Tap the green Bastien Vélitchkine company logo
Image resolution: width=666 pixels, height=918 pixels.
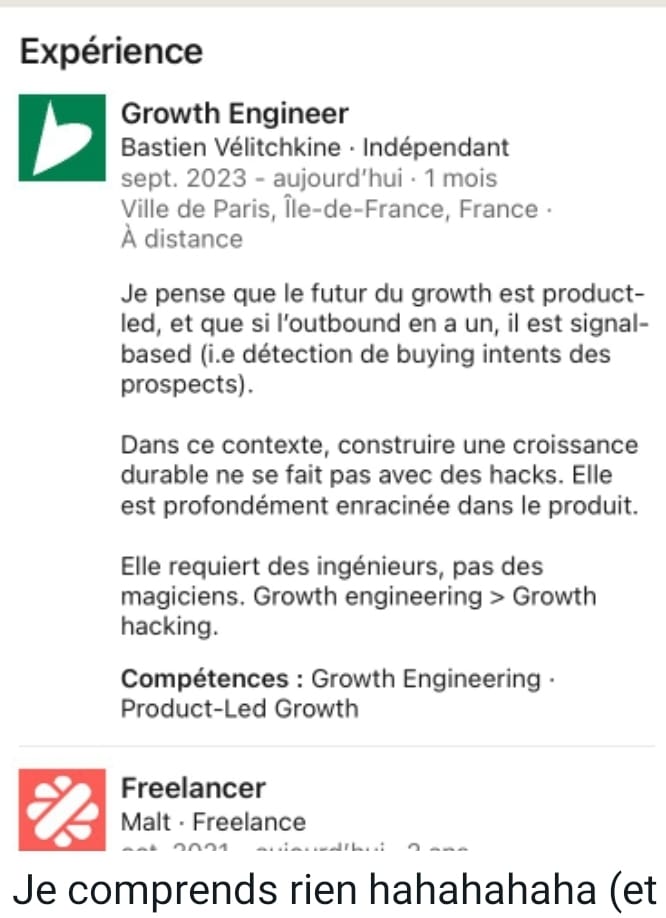pos(62,137)
